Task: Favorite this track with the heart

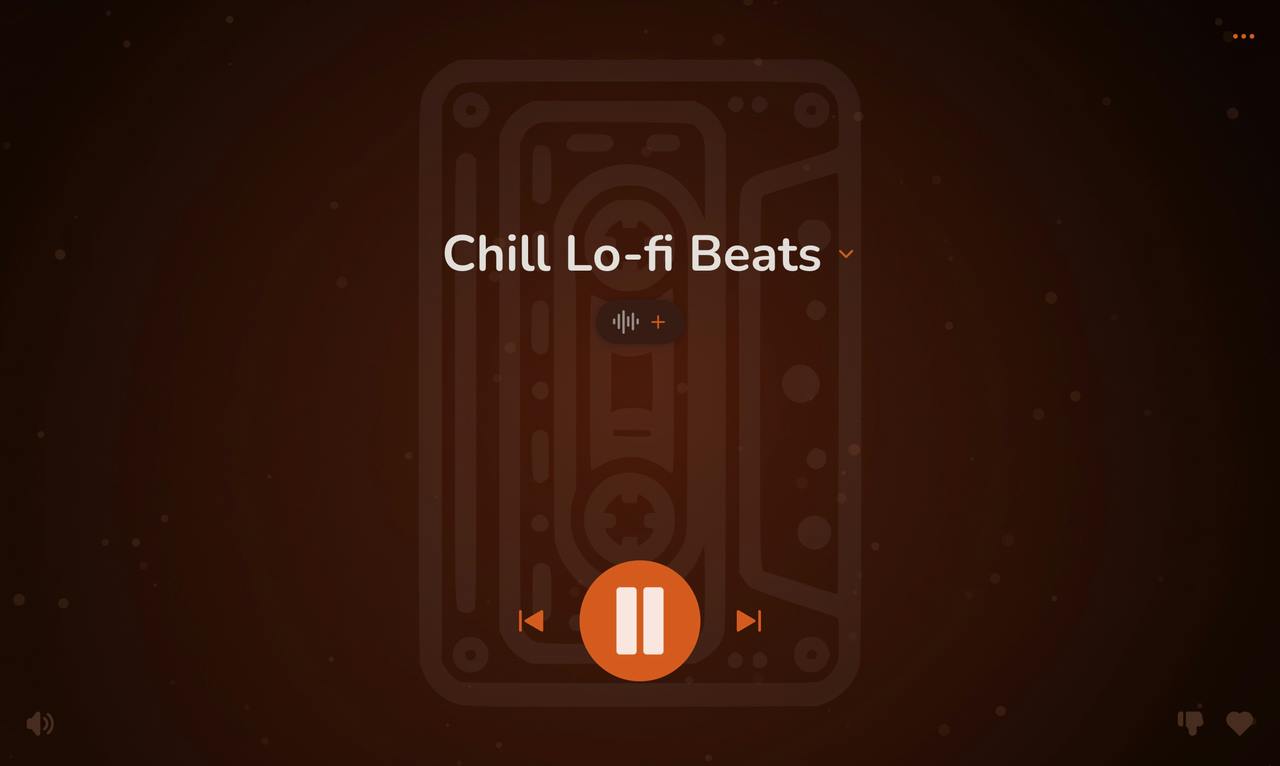Action: coord(1240,723)
